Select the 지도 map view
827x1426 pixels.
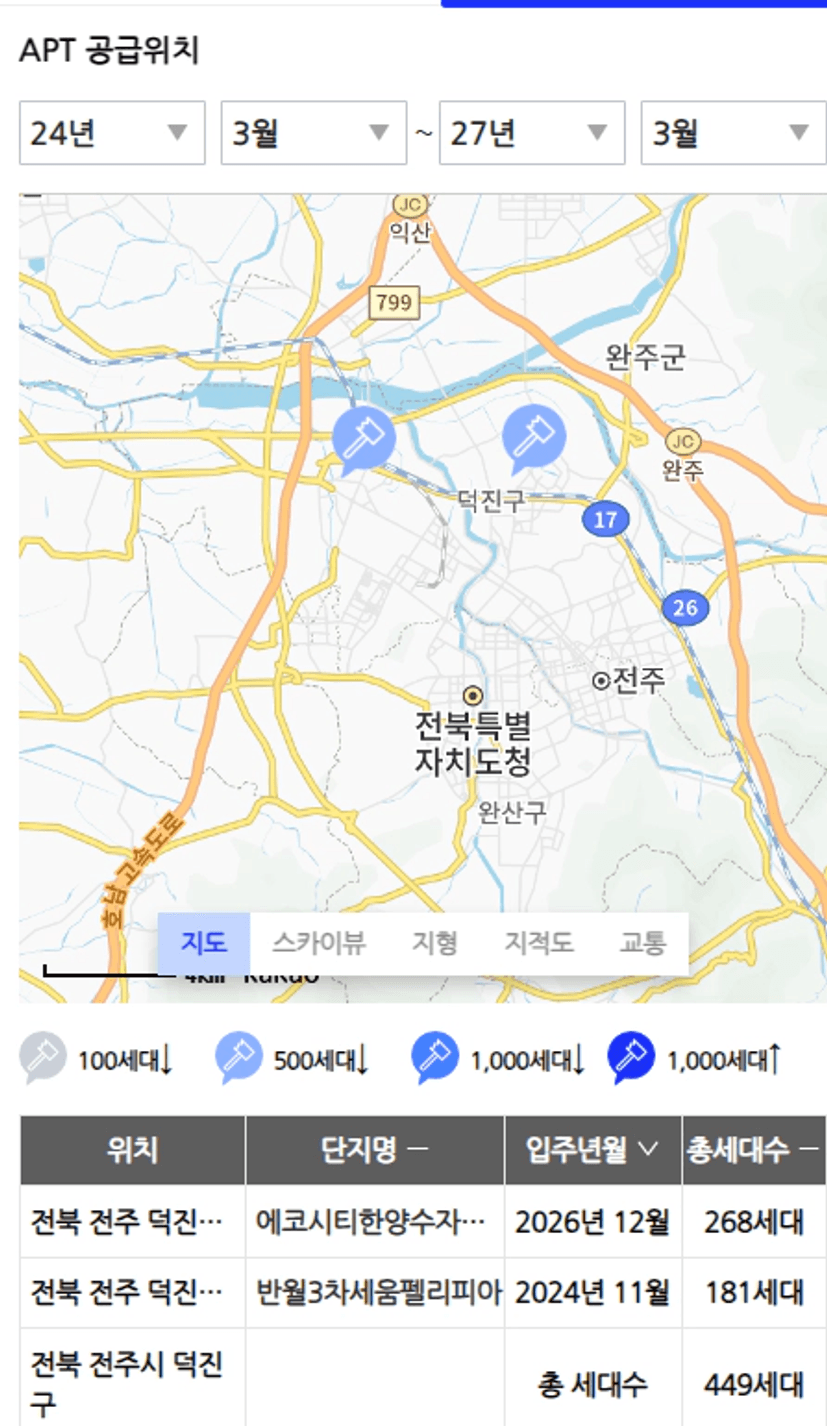tap(203, 943)
